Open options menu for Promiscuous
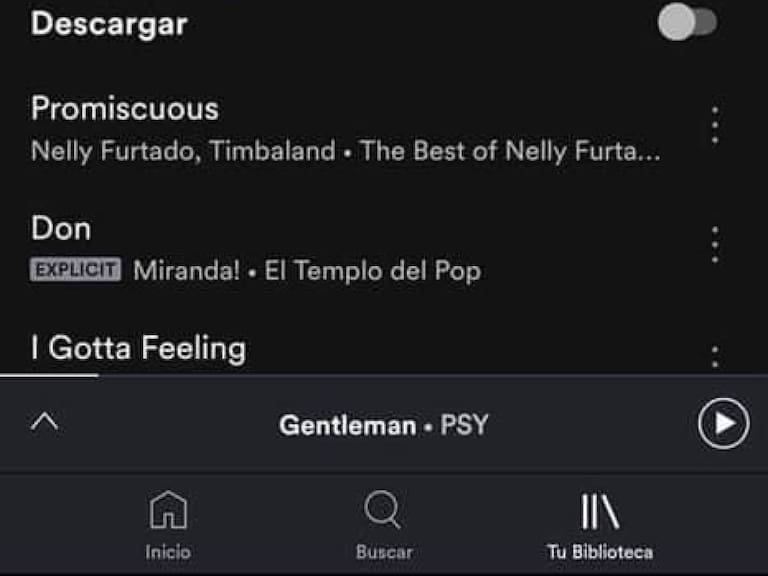The height and width of the screenshot is (576, 768). [714, 125]
